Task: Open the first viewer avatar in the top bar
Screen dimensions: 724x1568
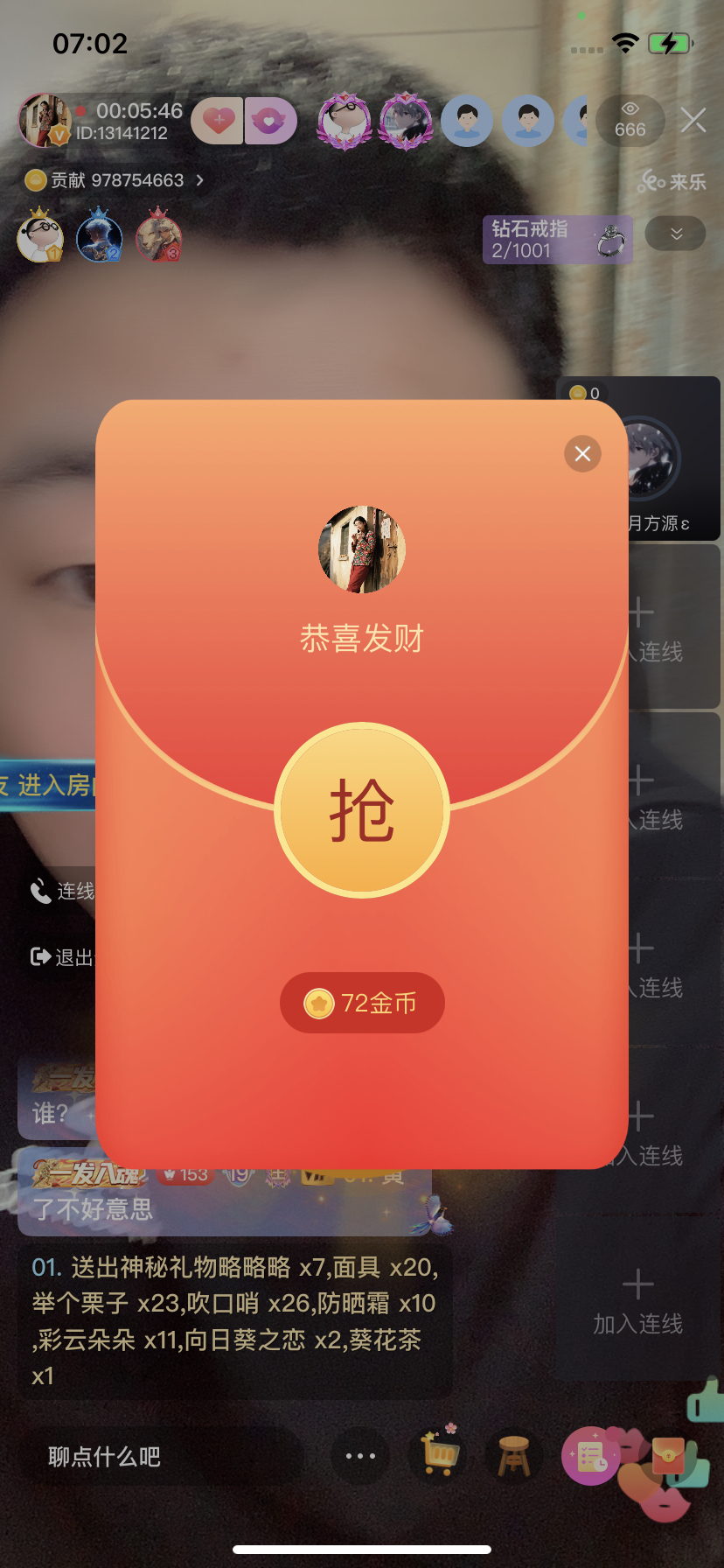Action: [x=345, y=121]
